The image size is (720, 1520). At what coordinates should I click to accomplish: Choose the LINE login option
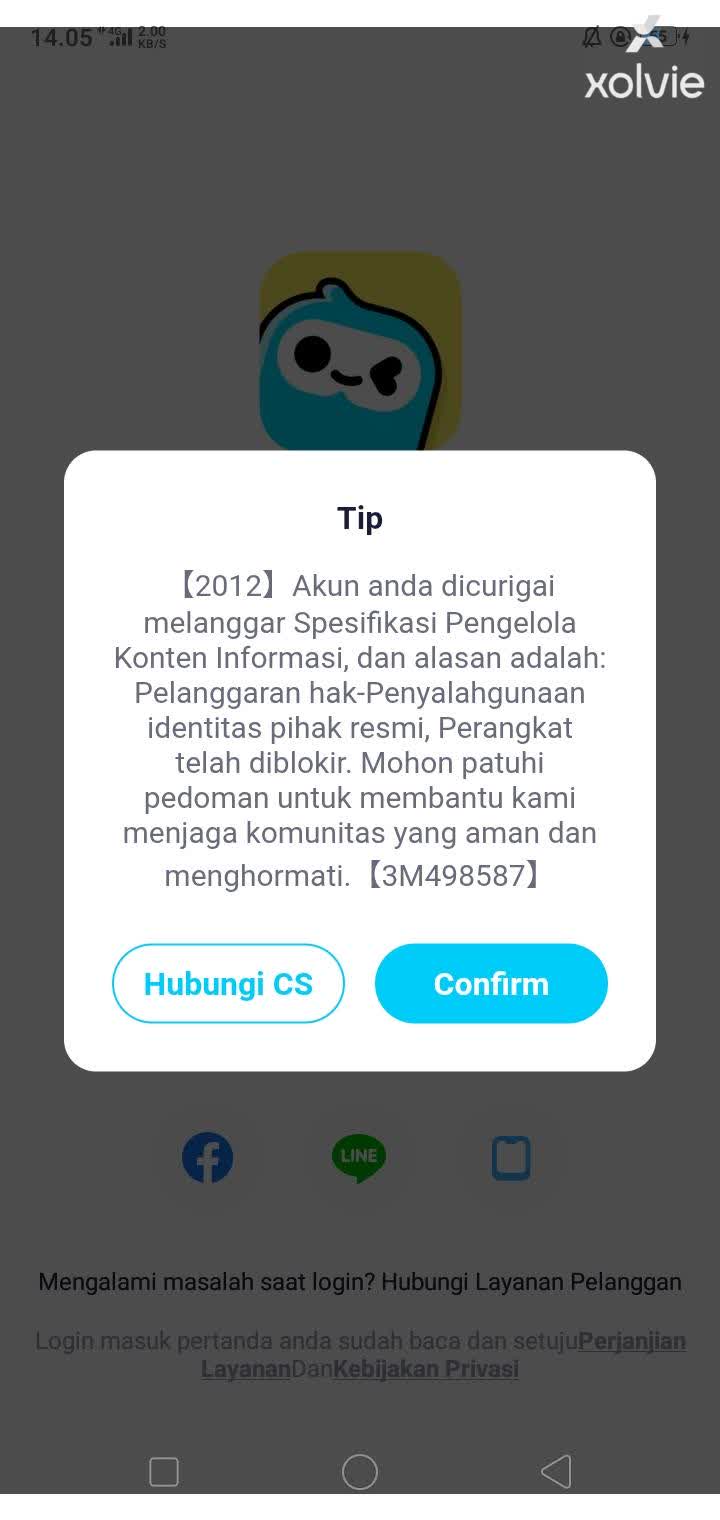pyautogui.click(x=358, y=1158)
